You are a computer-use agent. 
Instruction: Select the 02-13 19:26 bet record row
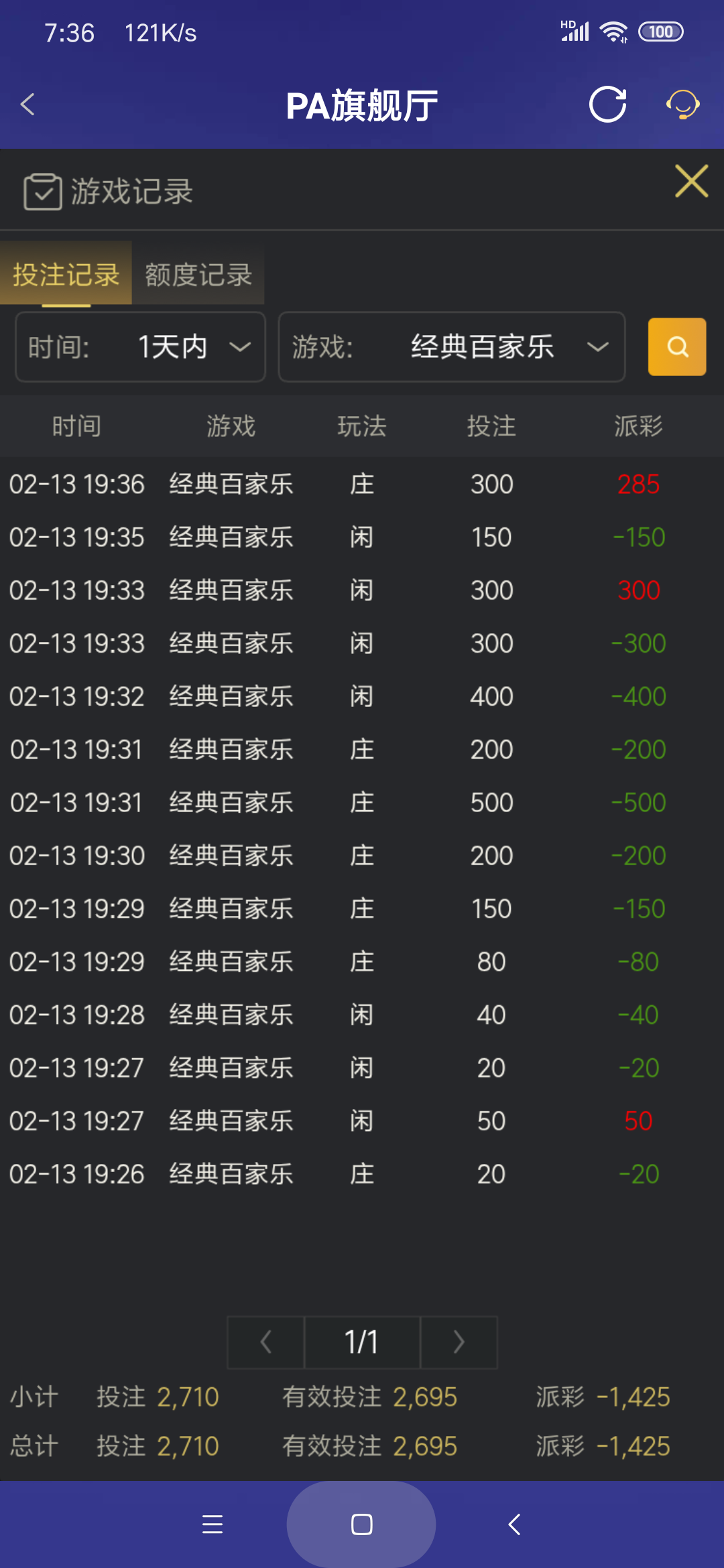coord(362,1173)
